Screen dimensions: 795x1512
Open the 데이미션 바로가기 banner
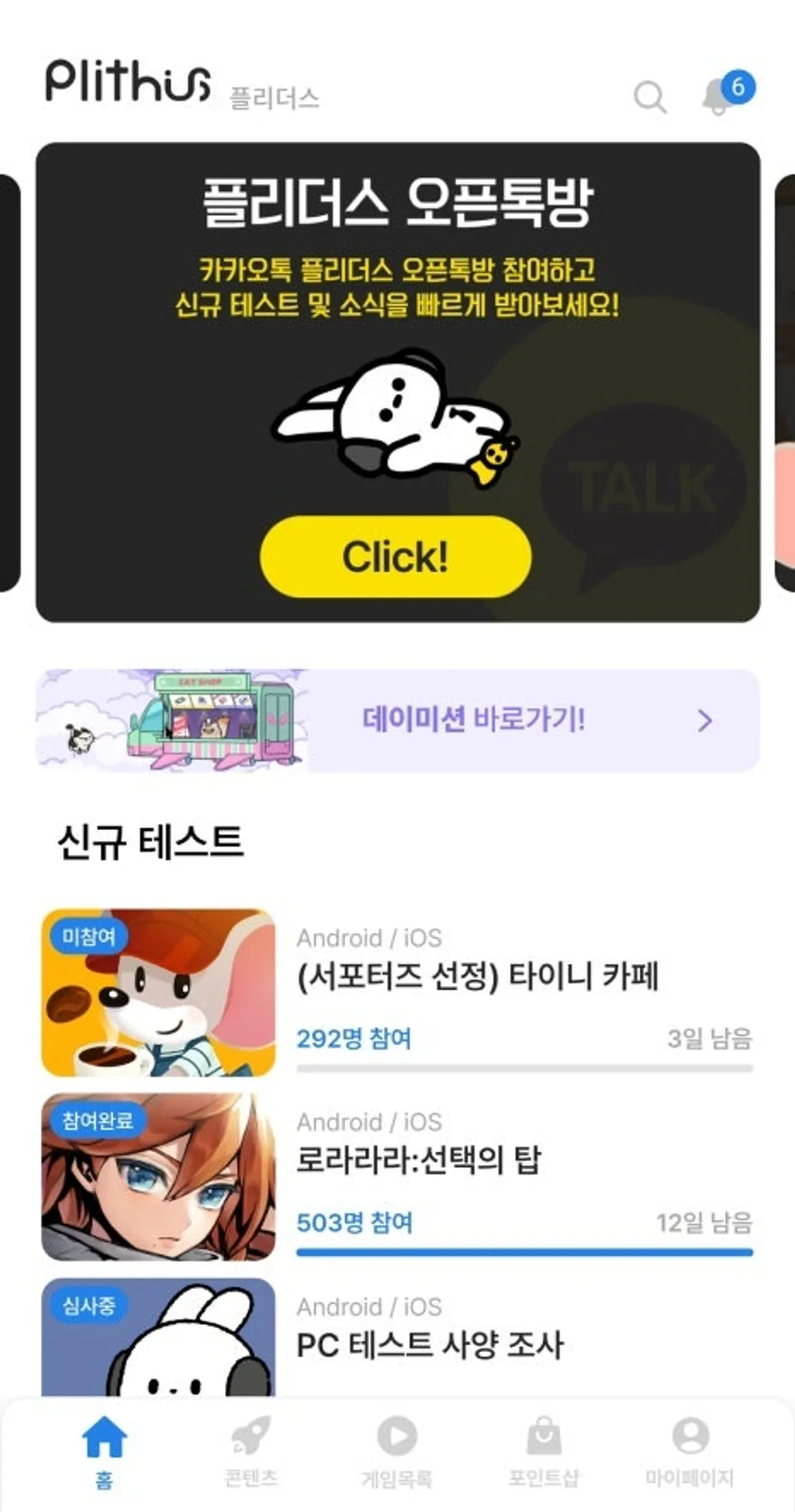397,721
